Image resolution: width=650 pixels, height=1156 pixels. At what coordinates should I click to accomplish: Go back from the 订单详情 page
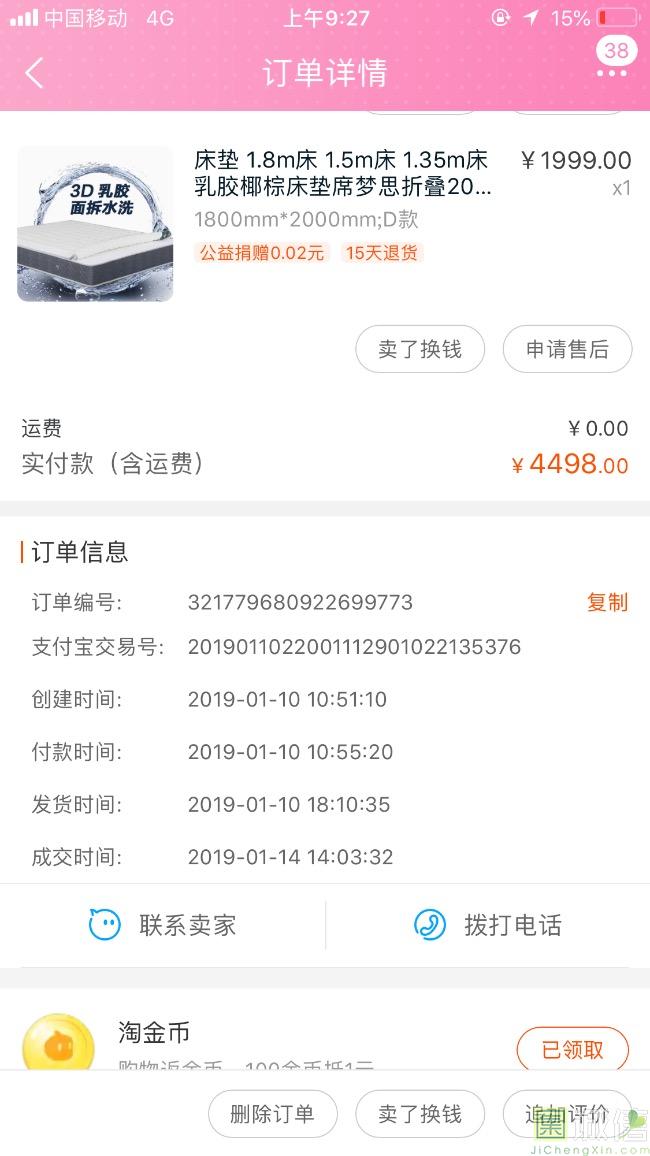35,73
